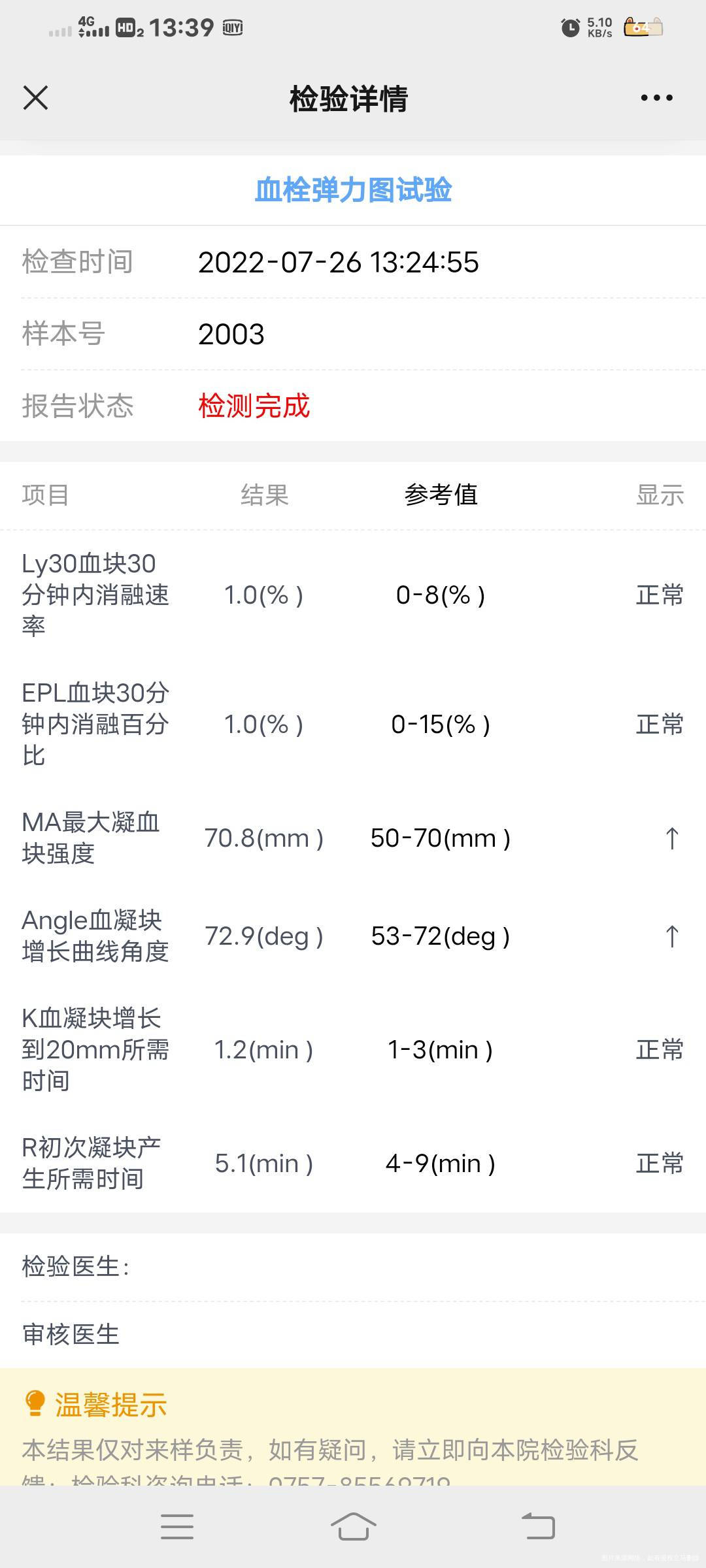Viewport: 706px width, 1568px height.
Task: Tap the 检测完成 status text
Action: pos(256,406)
